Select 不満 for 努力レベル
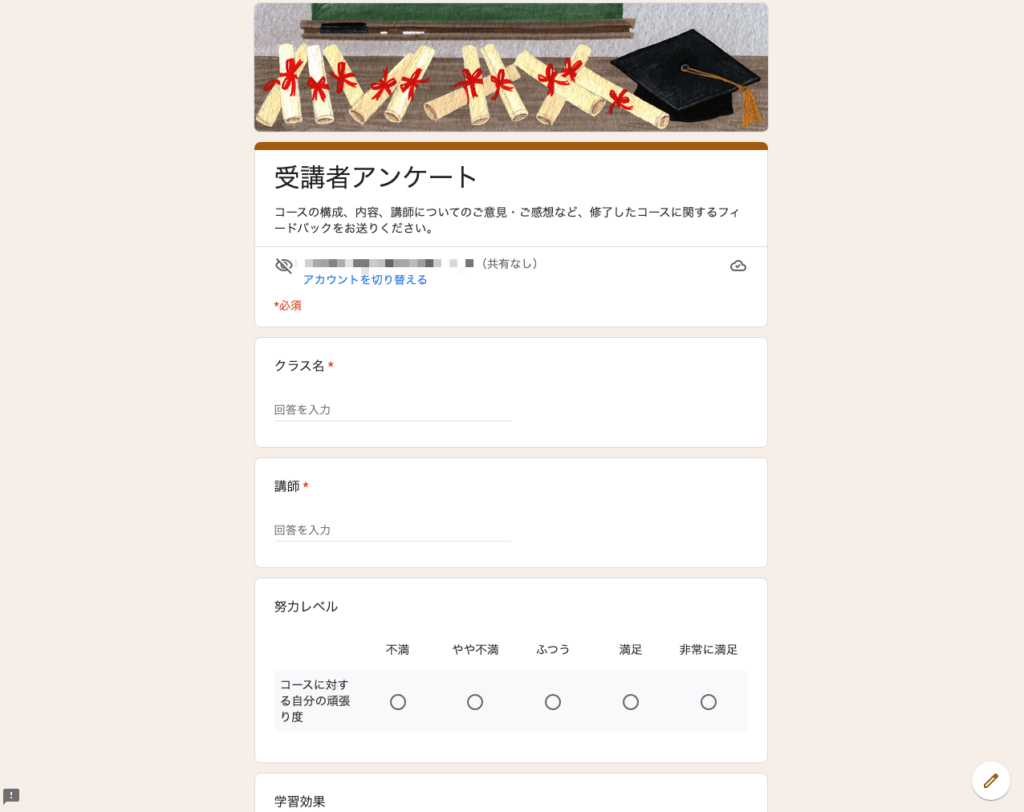 pos(398,702)
